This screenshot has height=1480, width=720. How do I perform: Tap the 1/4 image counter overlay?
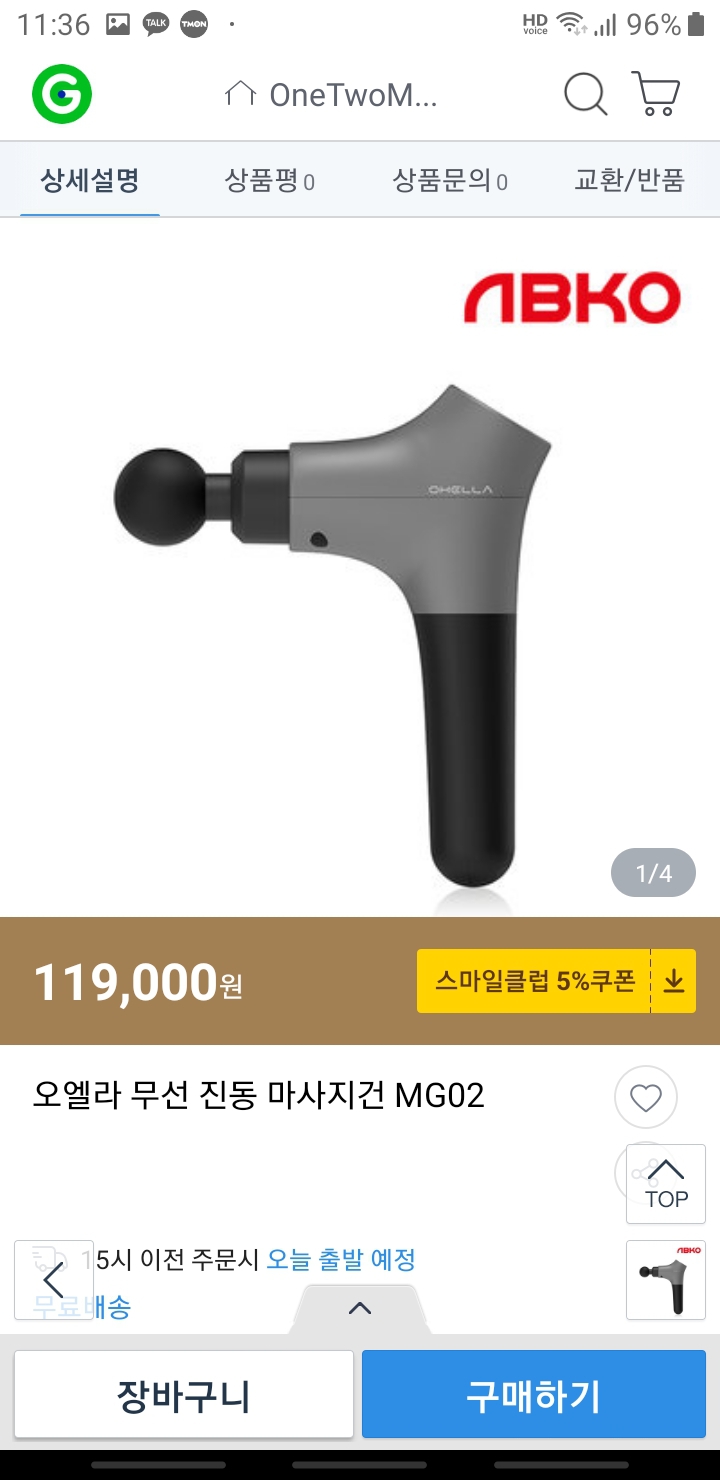tap(653, 871)
